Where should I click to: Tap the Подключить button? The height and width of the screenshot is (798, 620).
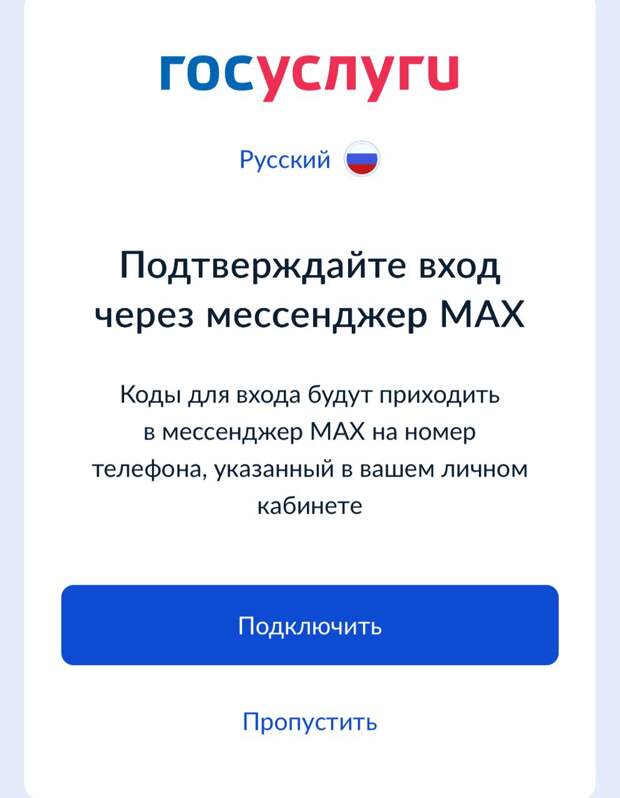point(309,626)
